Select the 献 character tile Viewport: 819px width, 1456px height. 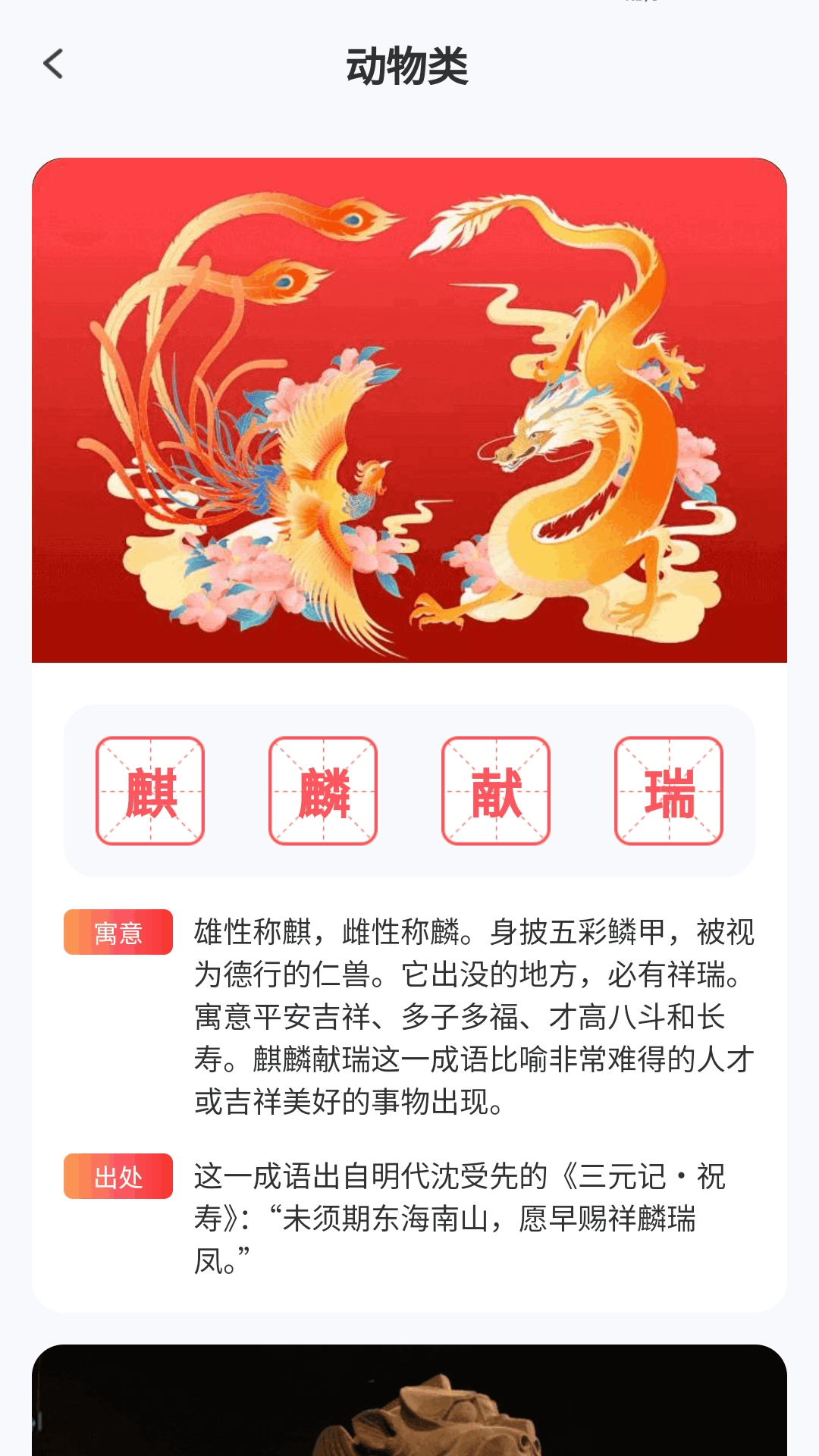(x=496, y=791)
